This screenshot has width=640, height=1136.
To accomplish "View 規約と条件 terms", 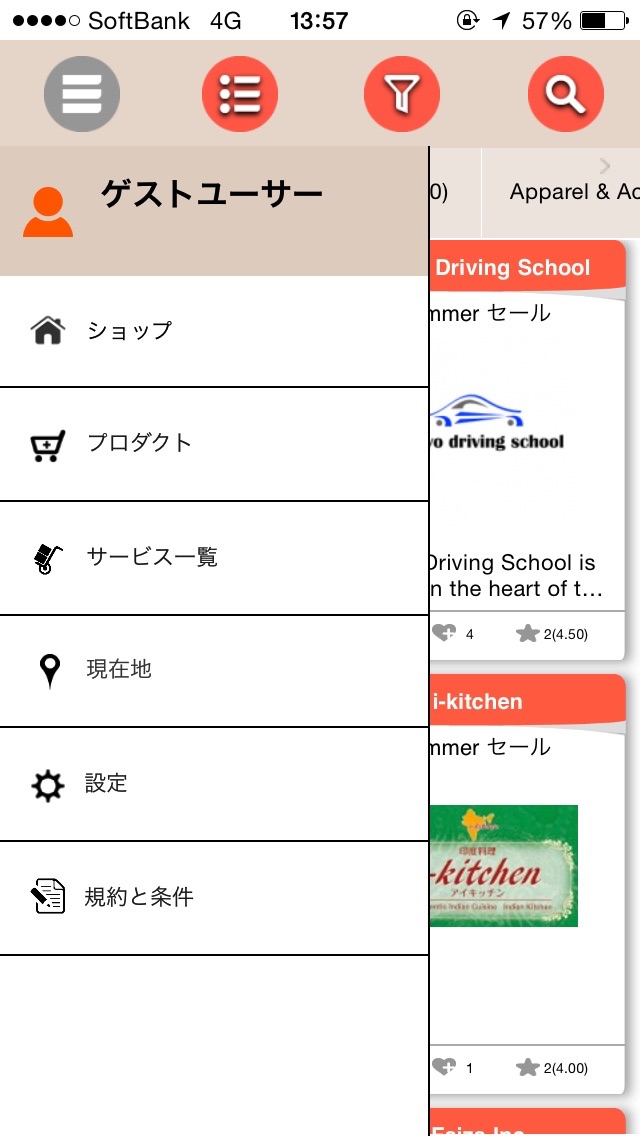I will (214, 898).
